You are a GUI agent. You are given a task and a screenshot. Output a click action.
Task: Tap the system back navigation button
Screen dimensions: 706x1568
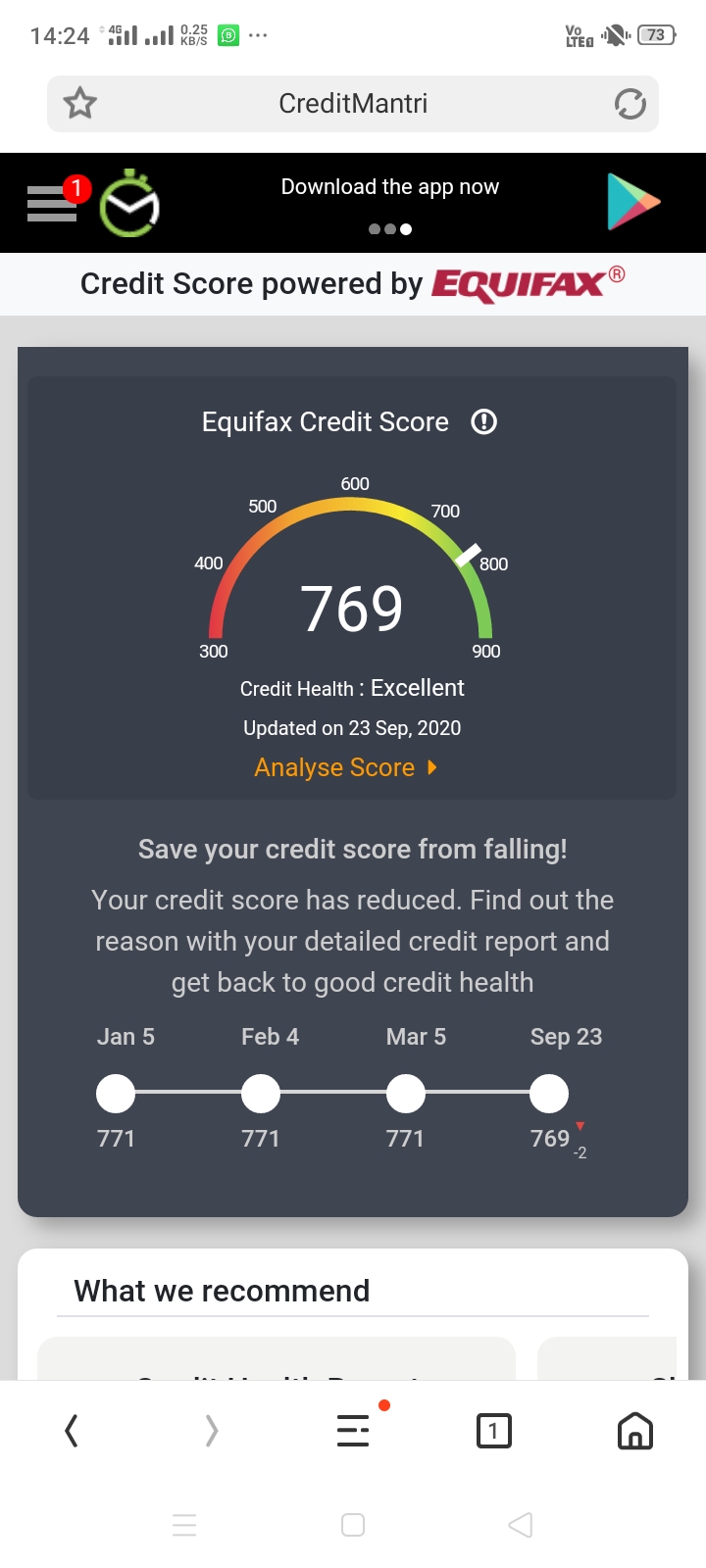tap(521, 1525)
